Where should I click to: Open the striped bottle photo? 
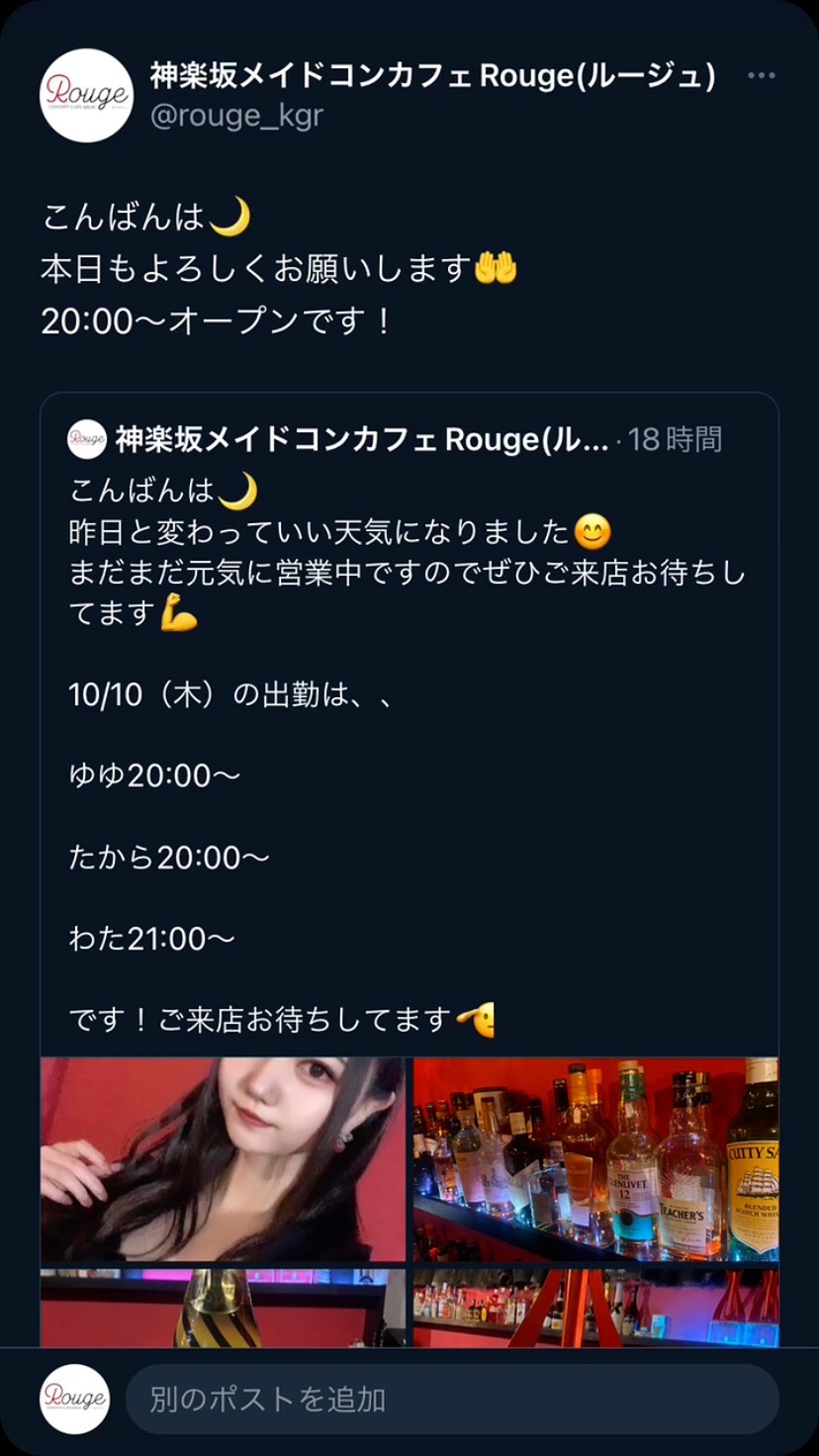pyautogui.click(x=223, y=1308)
